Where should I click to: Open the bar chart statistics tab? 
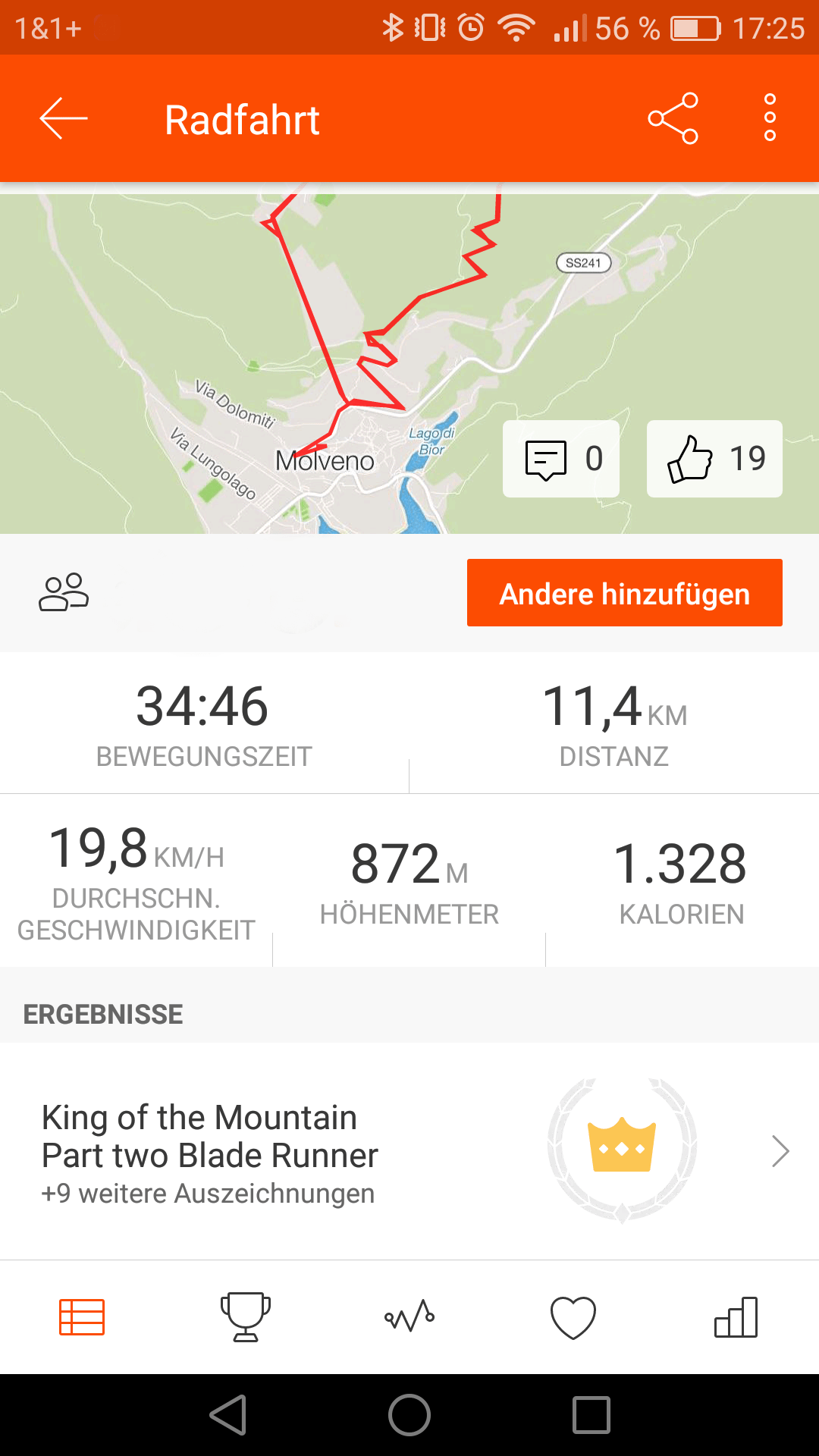coord(736,1317)
